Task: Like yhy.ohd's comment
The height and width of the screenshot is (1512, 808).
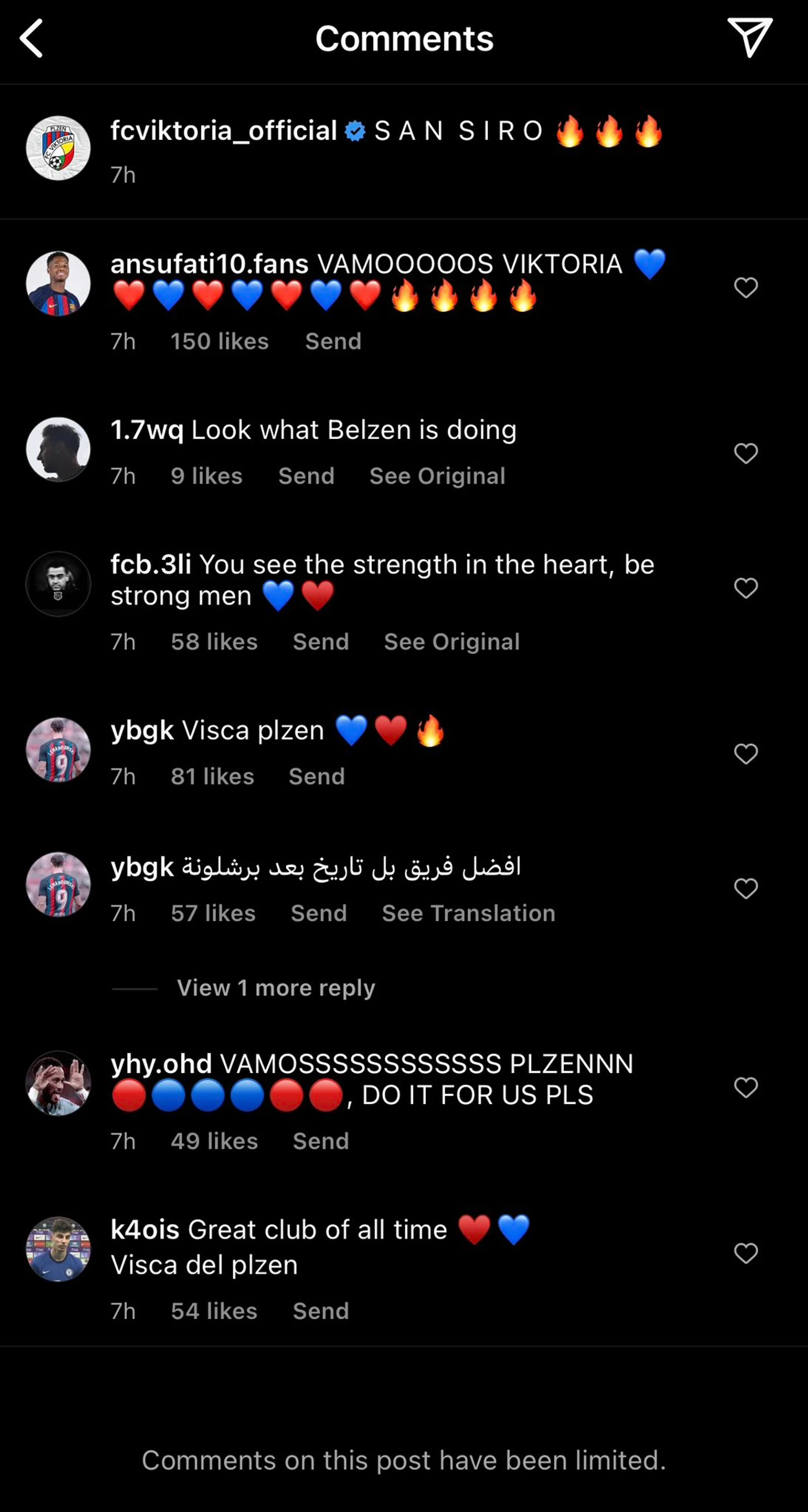Action: tap(746, 1088)
